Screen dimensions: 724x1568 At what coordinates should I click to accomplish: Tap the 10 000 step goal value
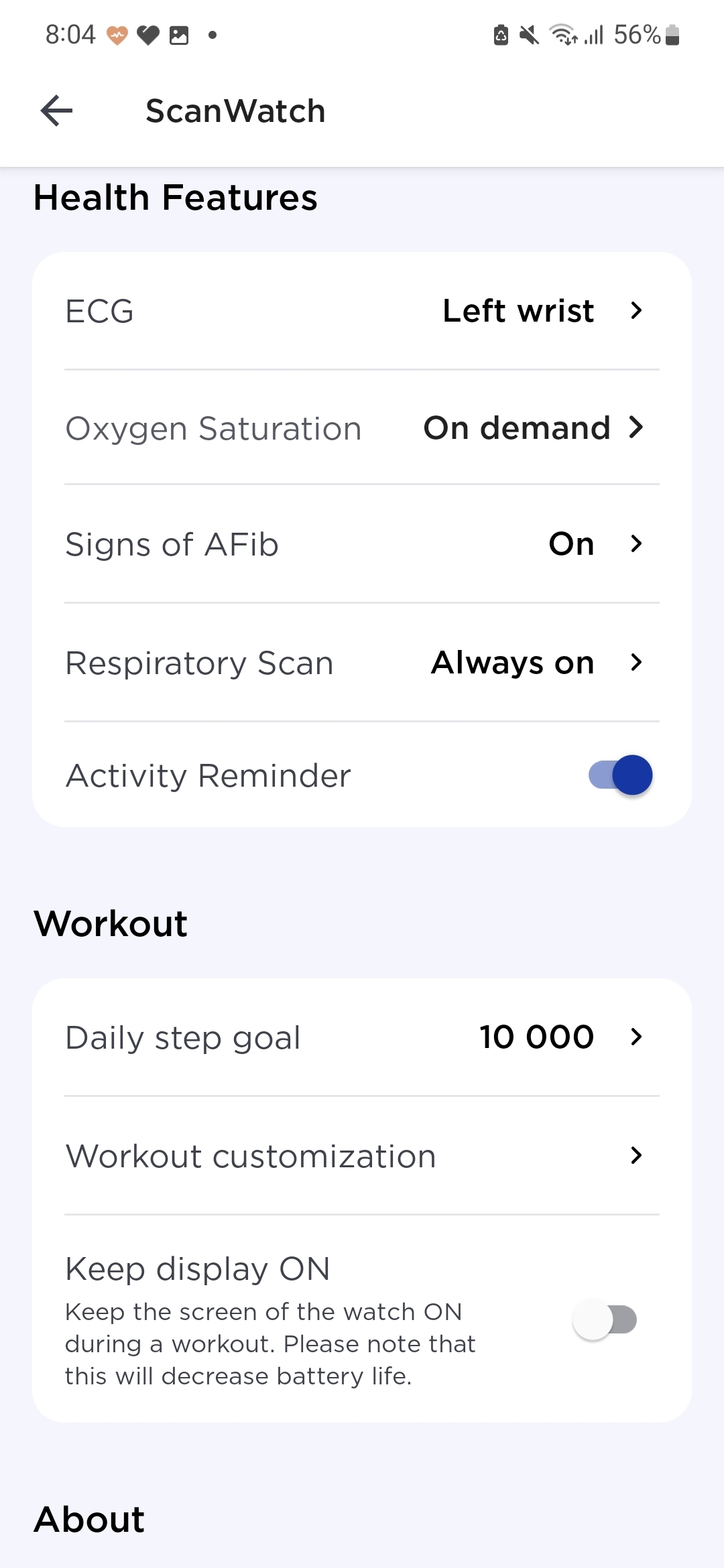(536, 1037)
